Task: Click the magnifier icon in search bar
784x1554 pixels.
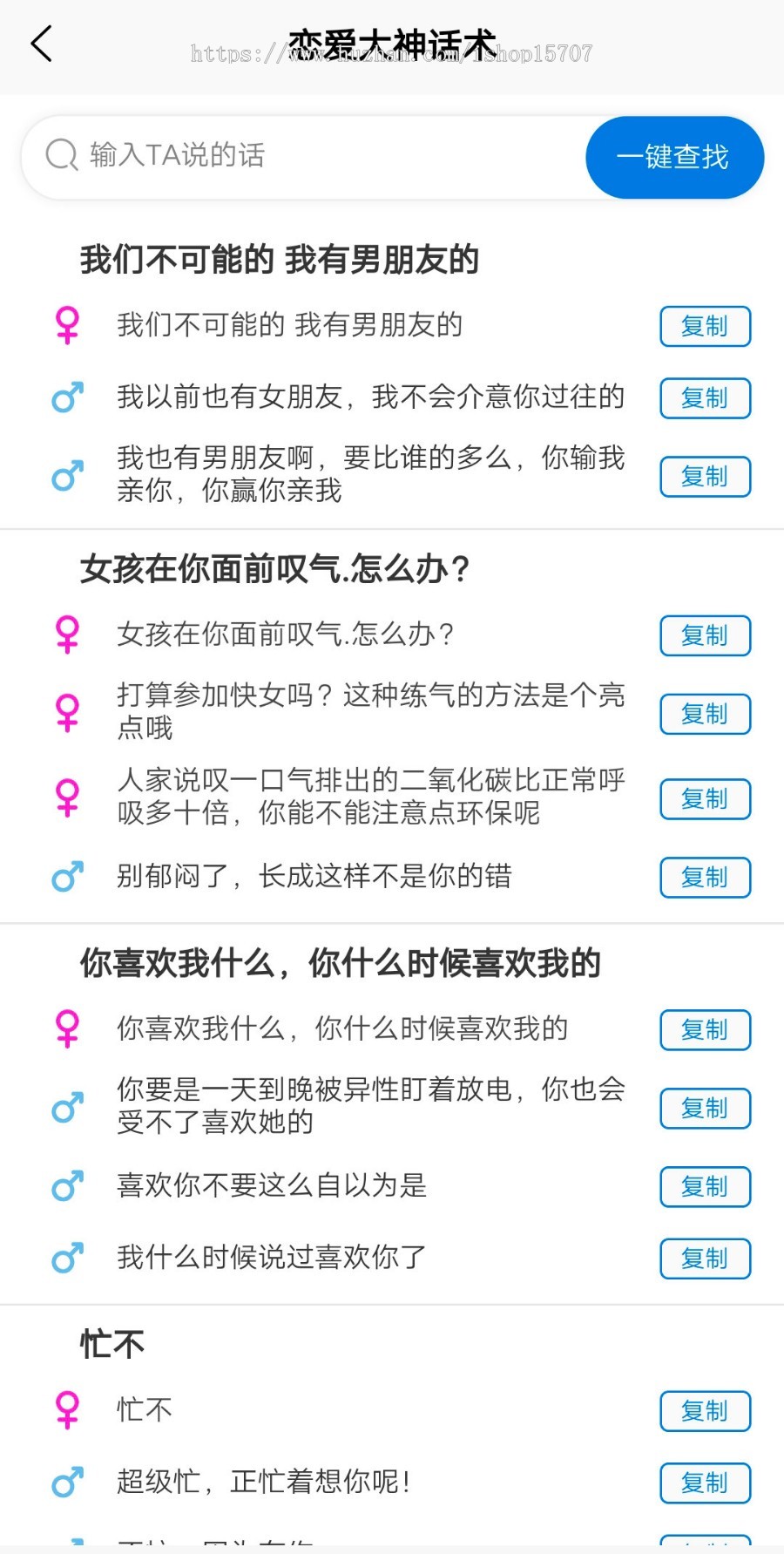Action: [59, 155]
